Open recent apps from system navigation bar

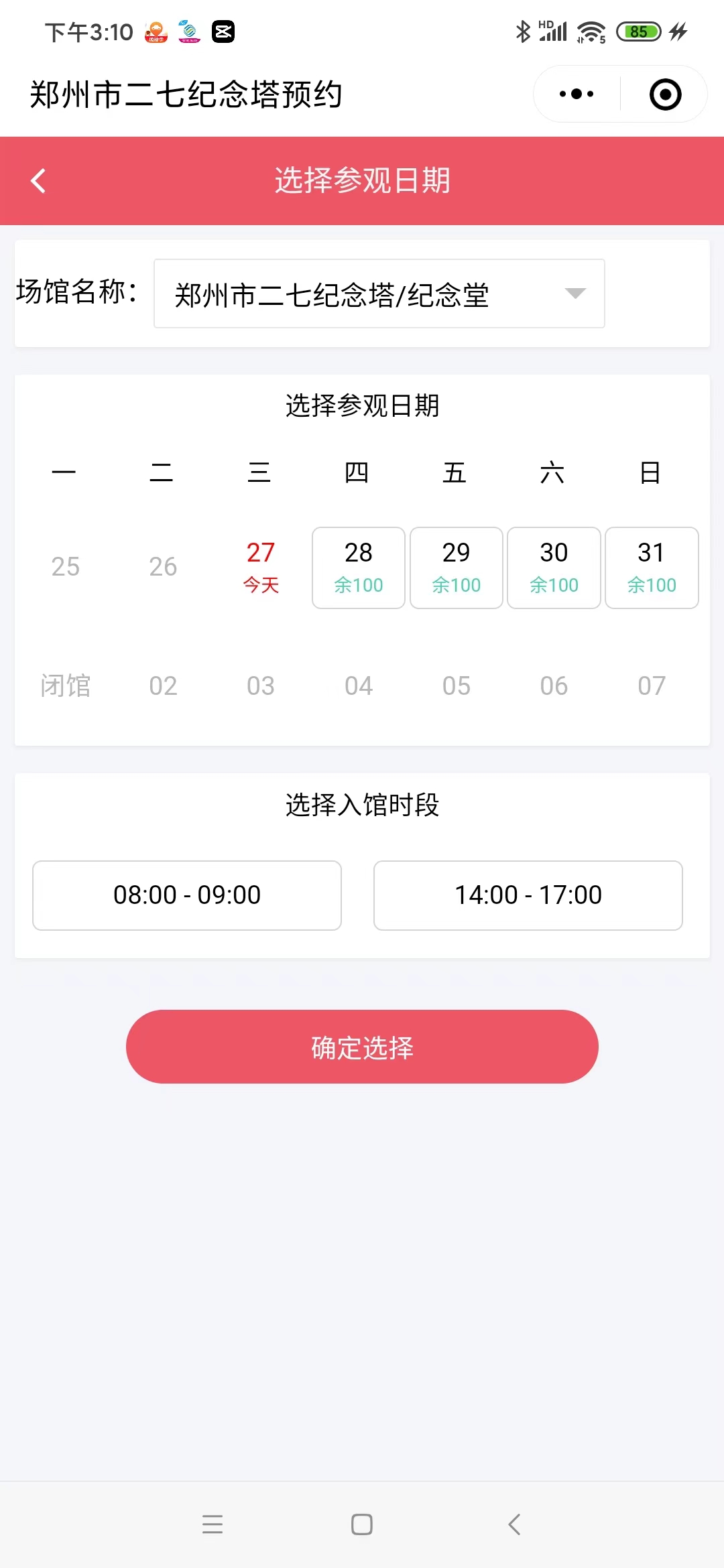pyautogui.click(x=213, y=1524)
